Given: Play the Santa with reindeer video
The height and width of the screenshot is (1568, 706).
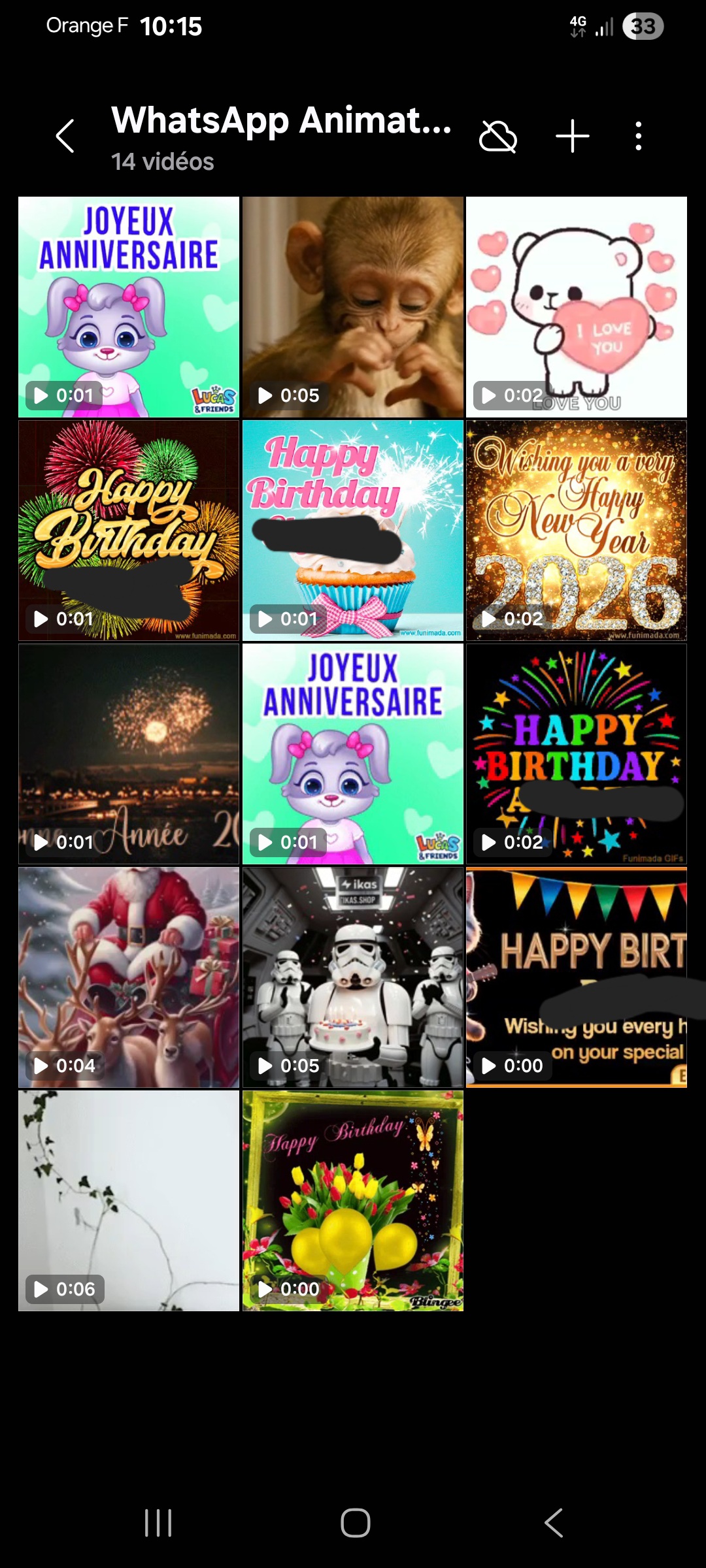Looking at the screenshot, I should [x=129, y=977].
